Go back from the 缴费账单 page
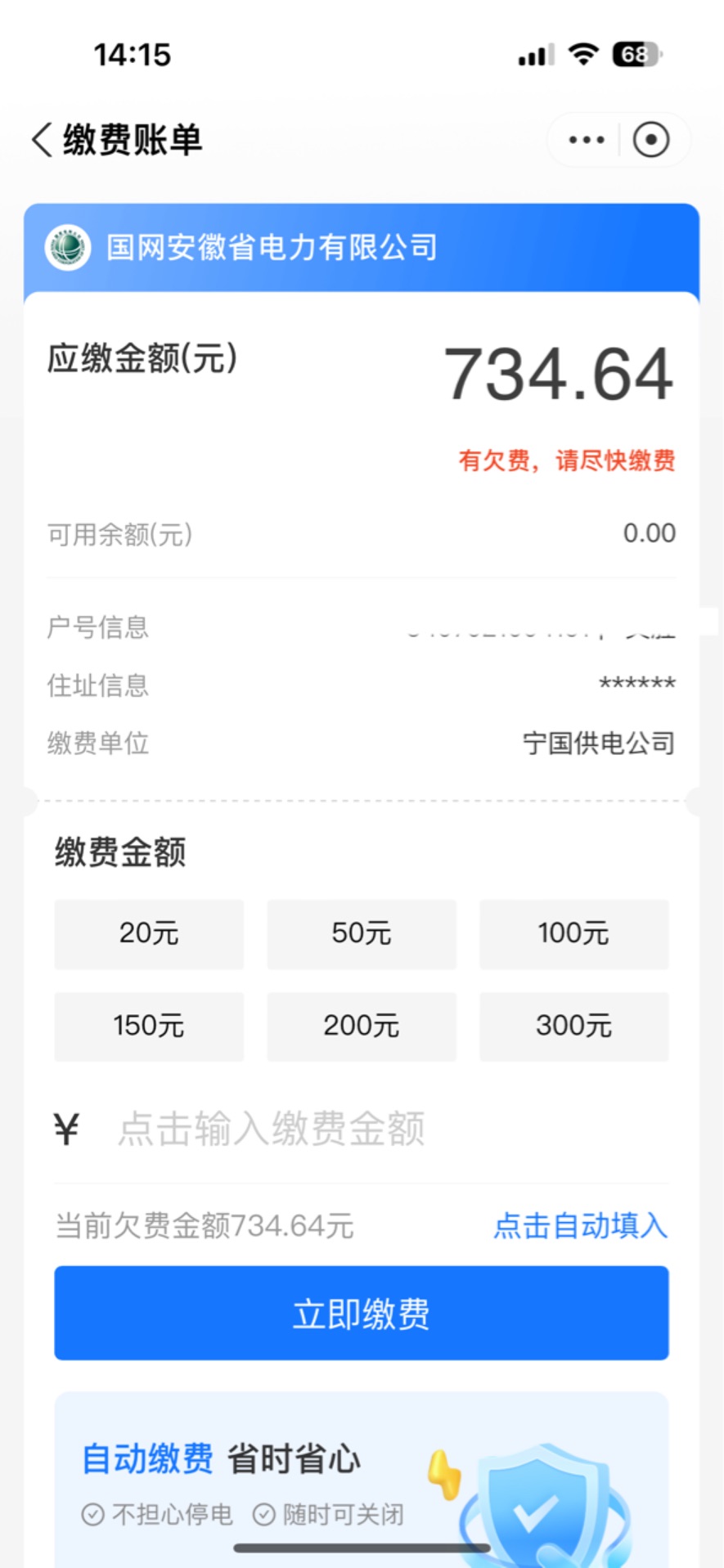724x1568 pixels. [x=43, y=140]
